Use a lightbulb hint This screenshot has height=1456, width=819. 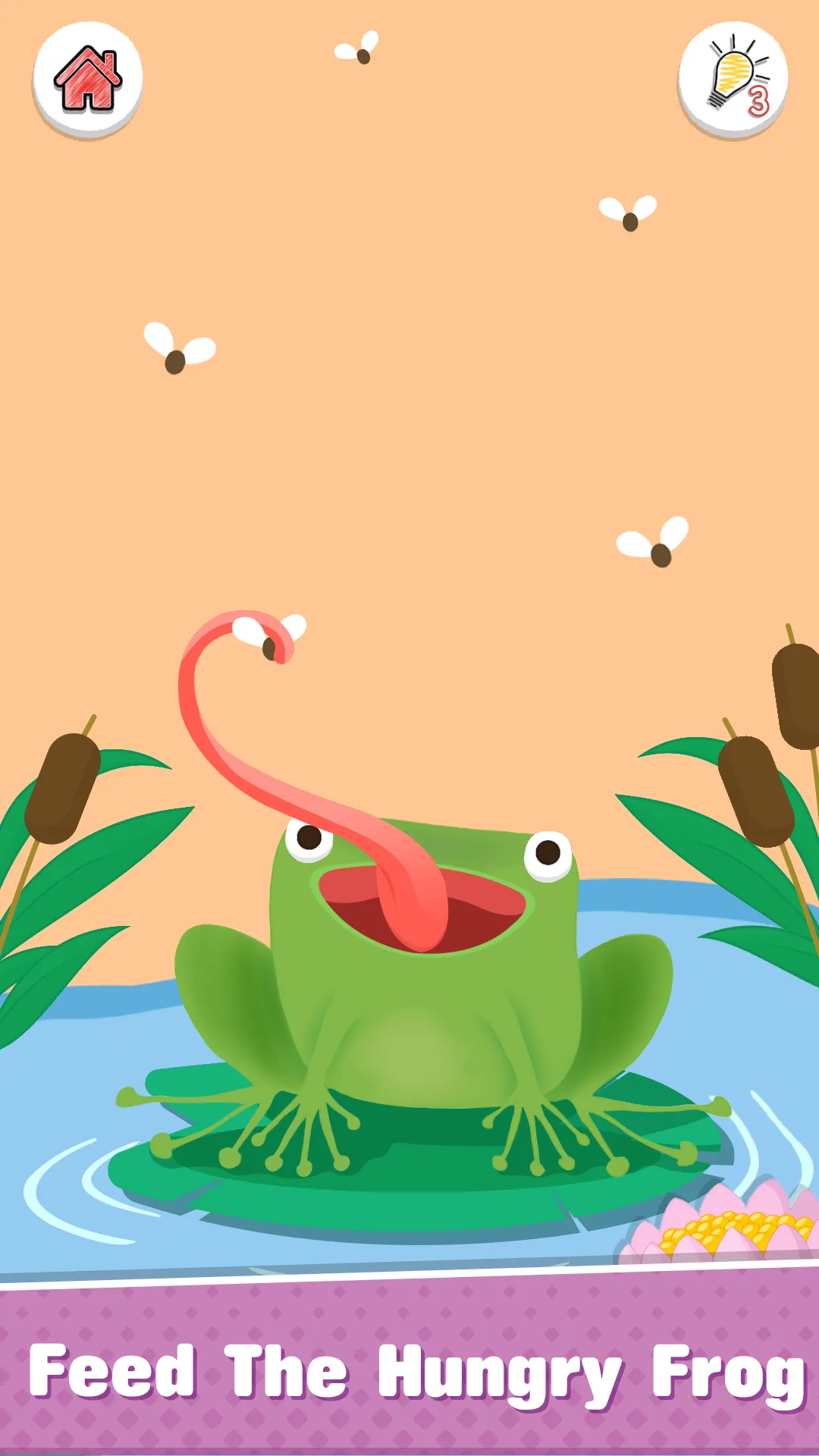[733, 79]
